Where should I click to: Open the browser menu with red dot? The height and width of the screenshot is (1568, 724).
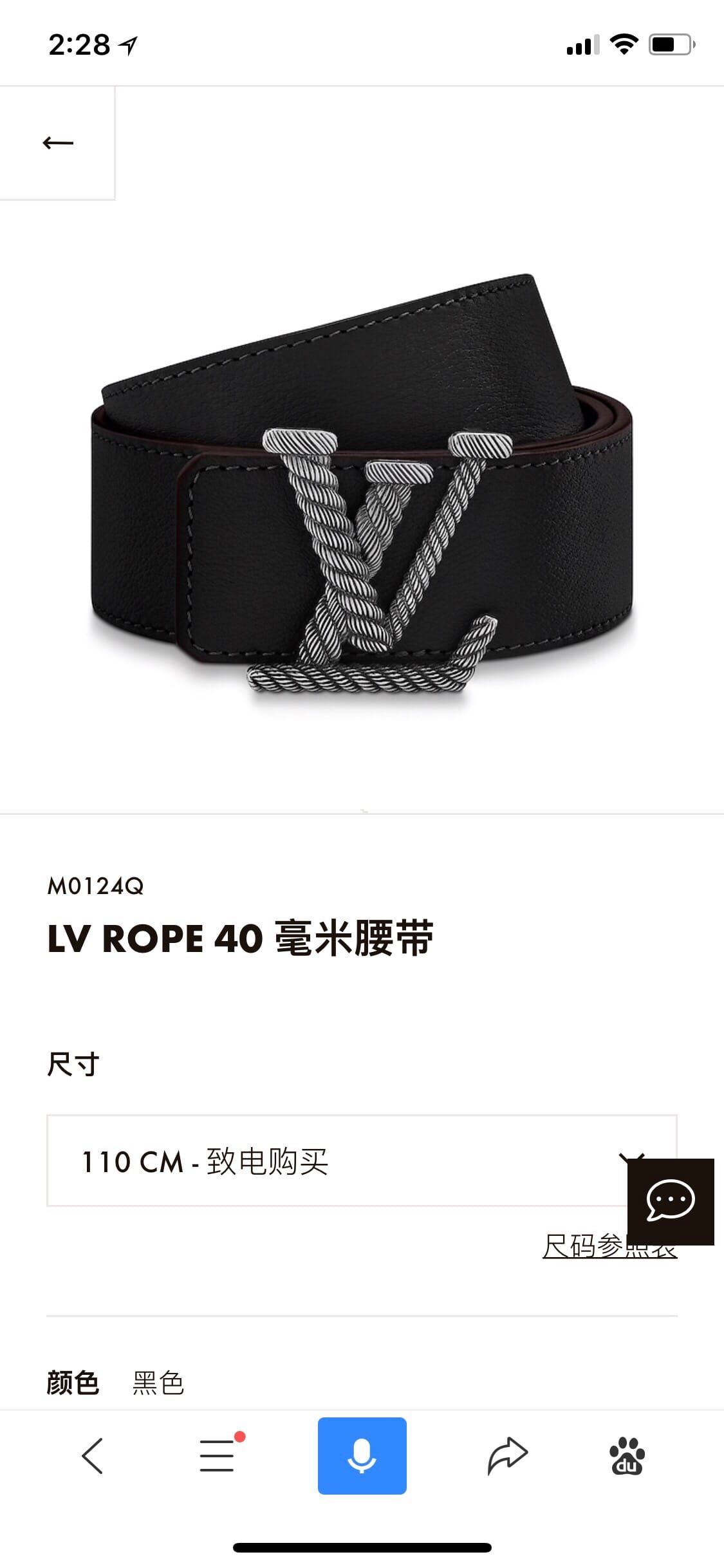(218, 1456)
